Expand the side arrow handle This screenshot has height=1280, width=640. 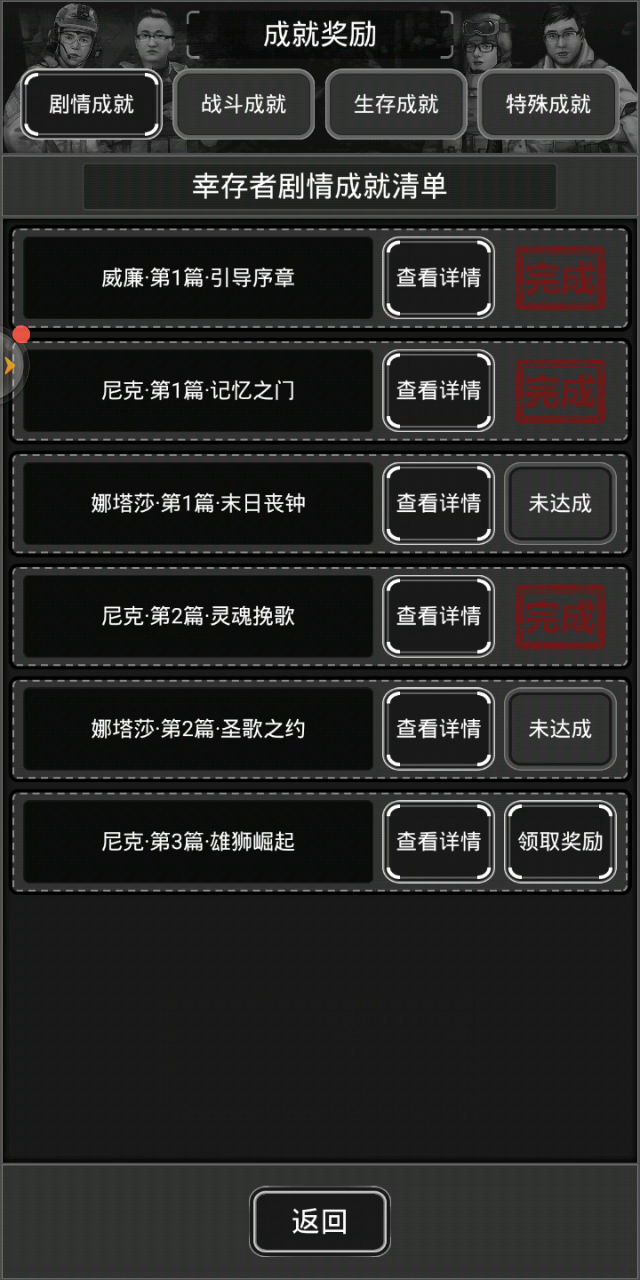(x=10, y=366)
